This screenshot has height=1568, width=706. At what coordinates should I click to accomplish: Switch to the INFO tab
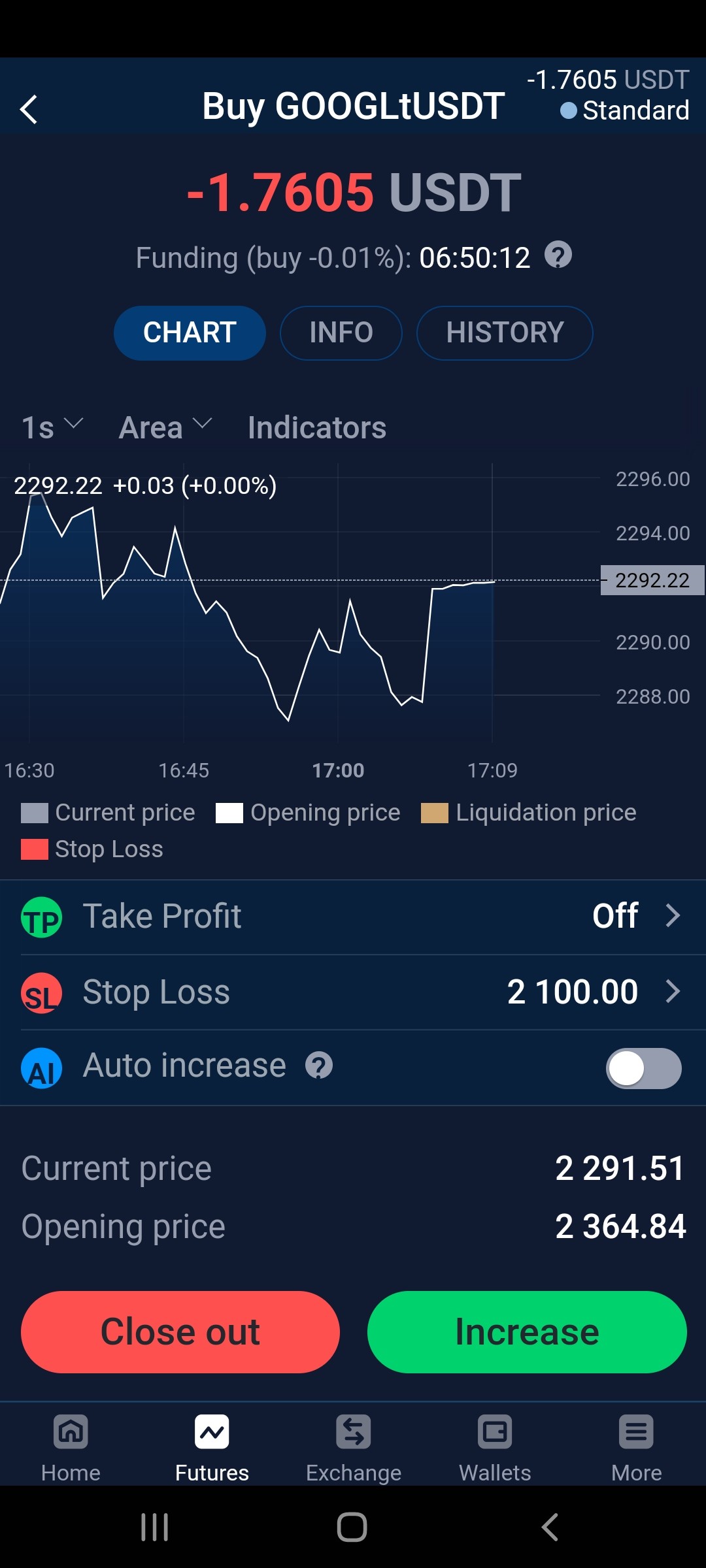(341, 333)
